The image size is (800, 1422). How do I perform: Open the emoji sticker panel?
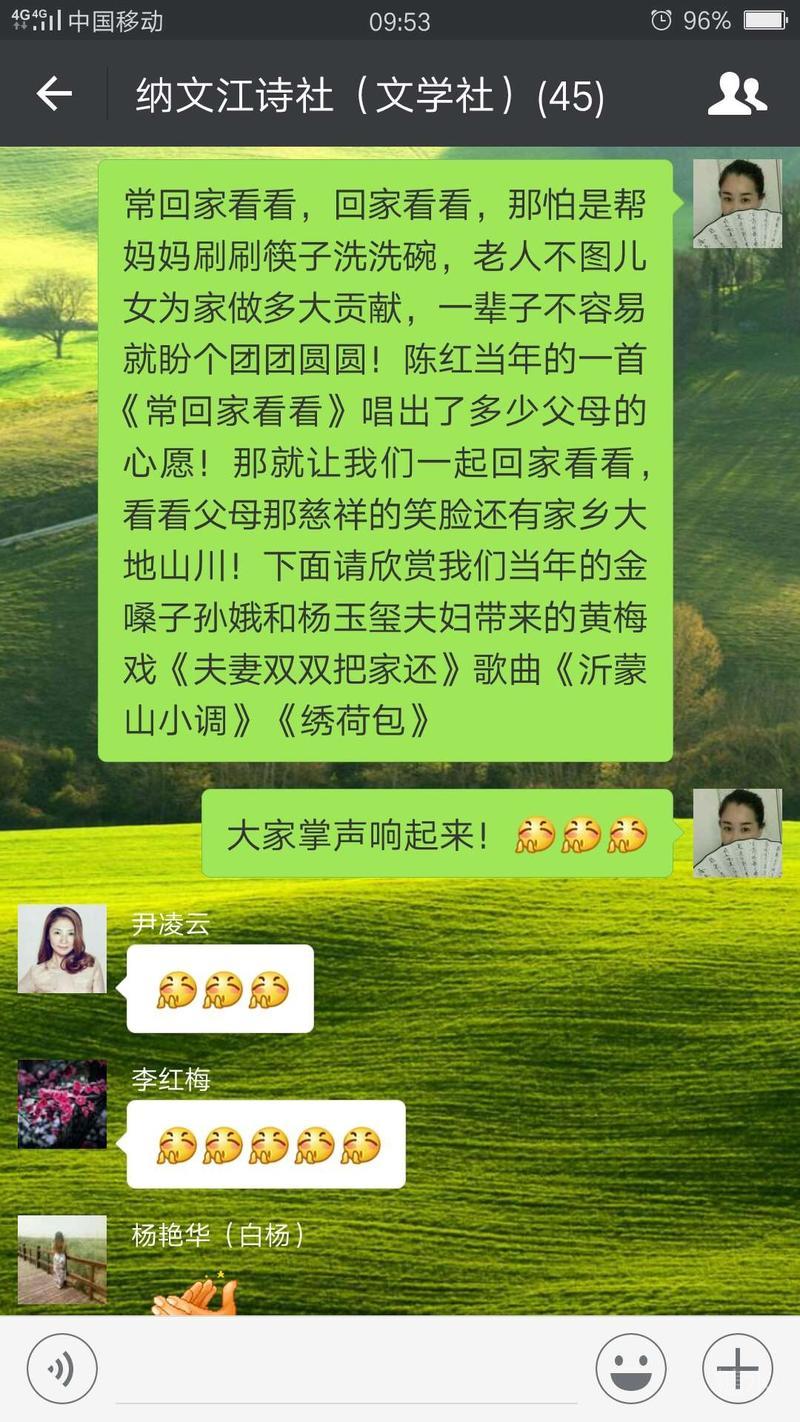(630, 1368)
